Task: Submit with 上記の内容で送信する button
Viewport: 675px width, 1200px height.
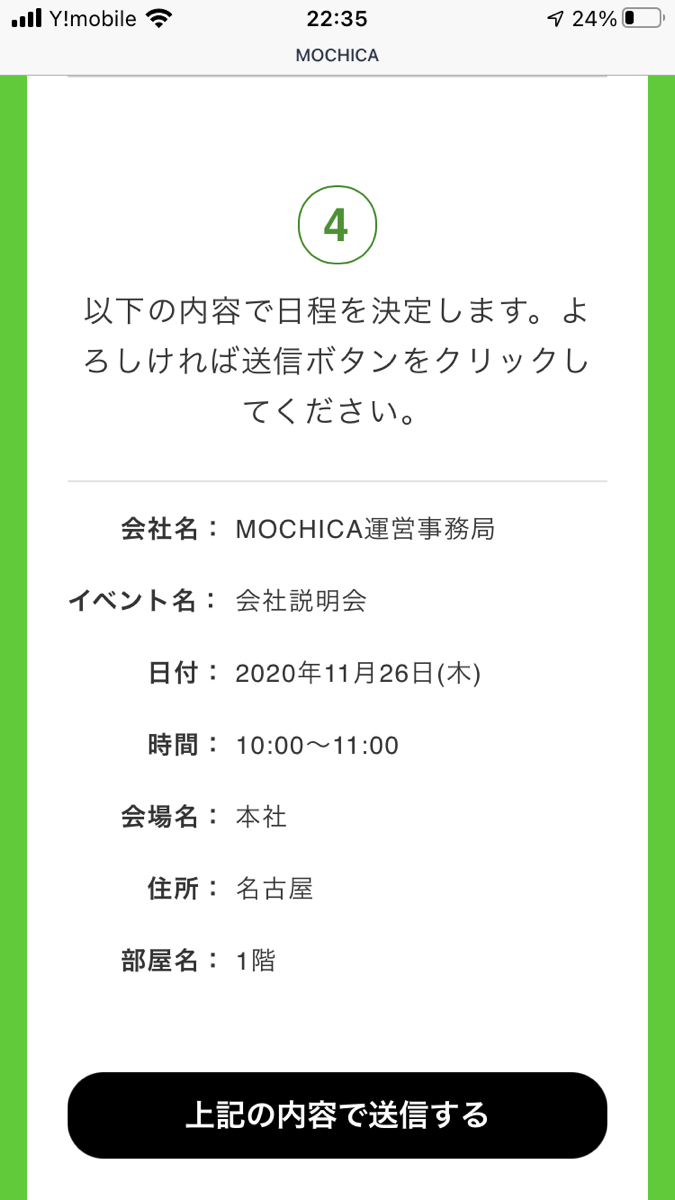Action: [x=337, y=1115]
